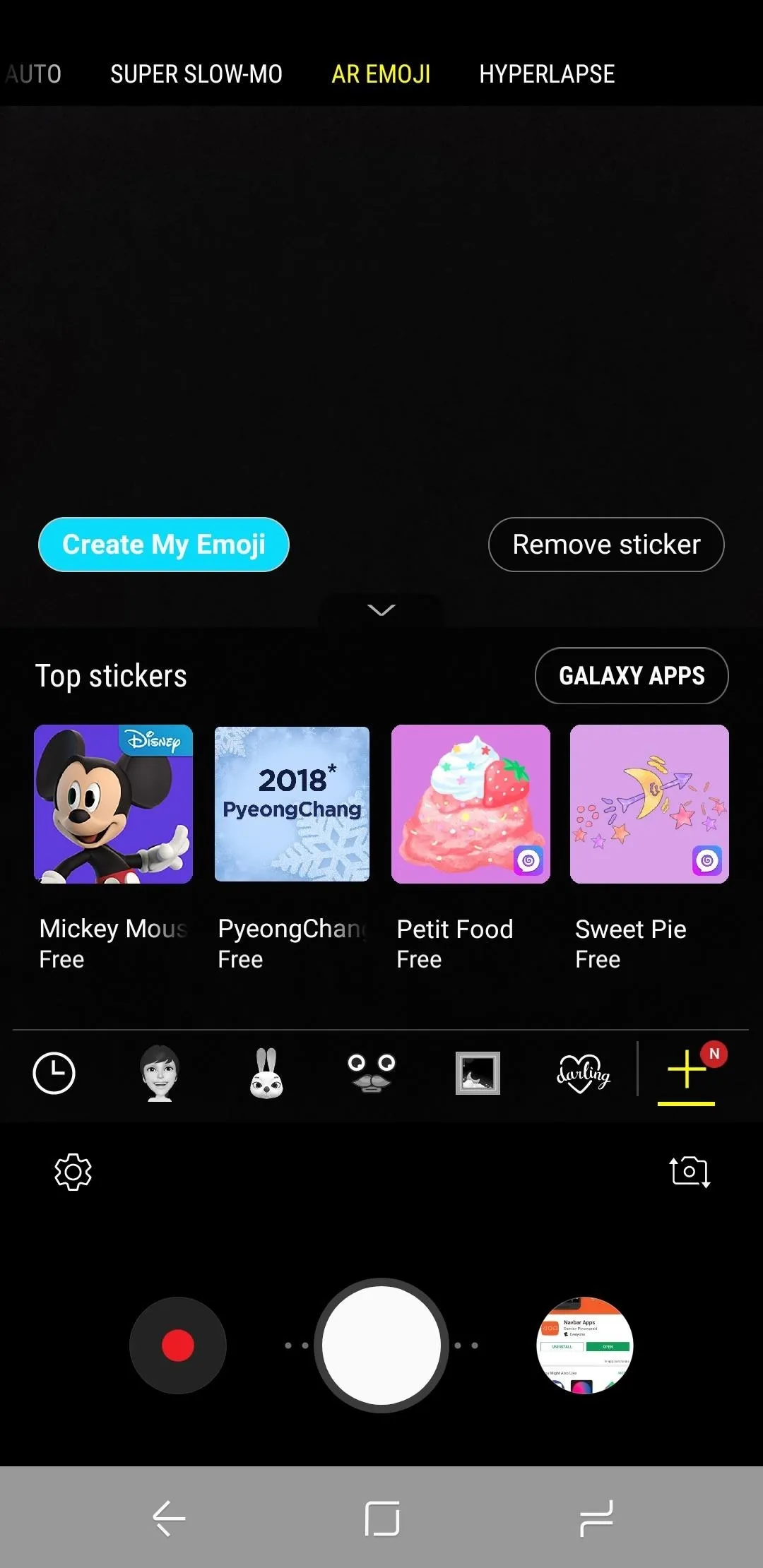Tap Create My Emoji button

tap(164, 545)
